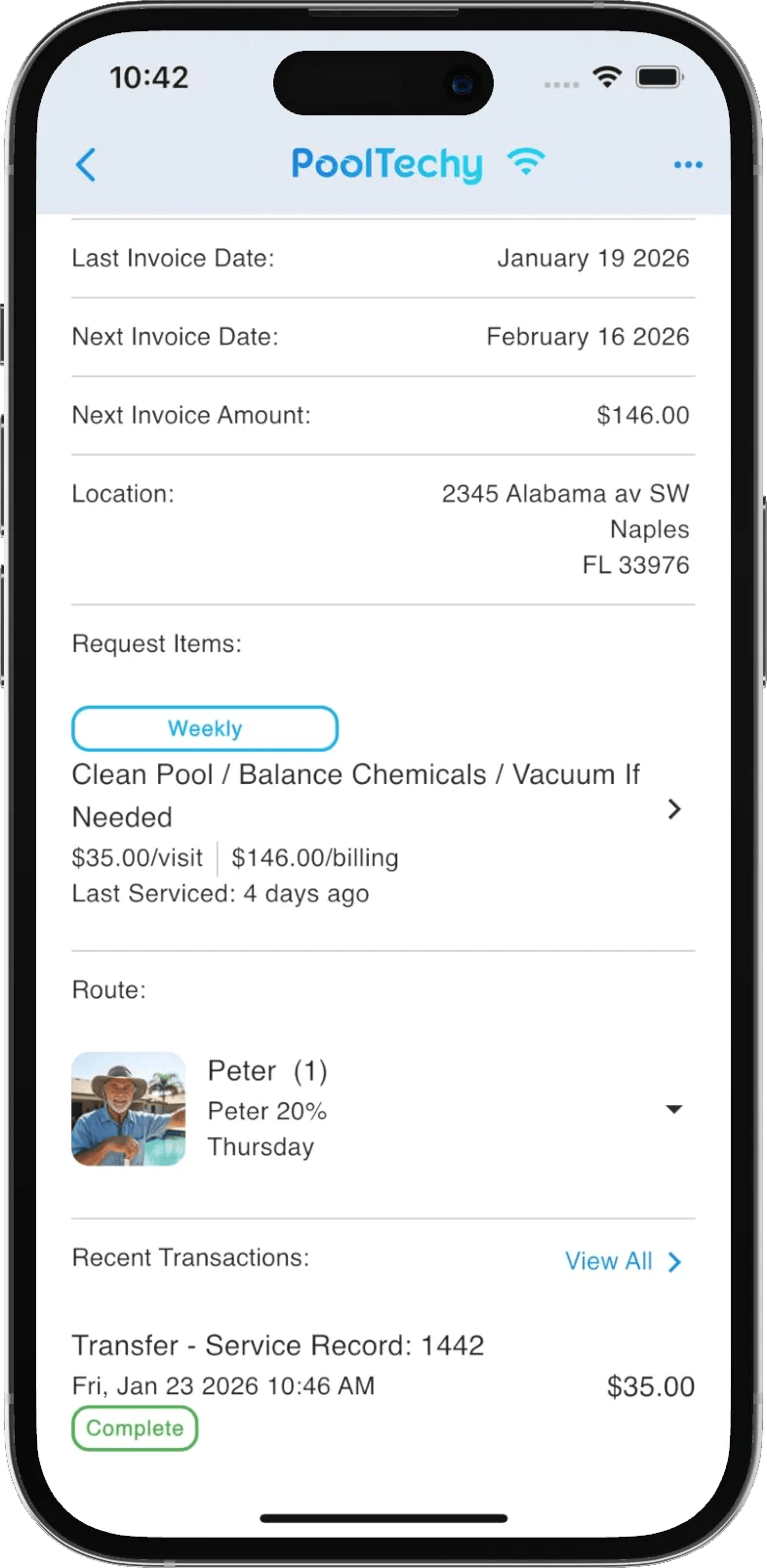Go back using the header arrow
This screenshot has height=1568, width=767.
click(x=86, y=165)
